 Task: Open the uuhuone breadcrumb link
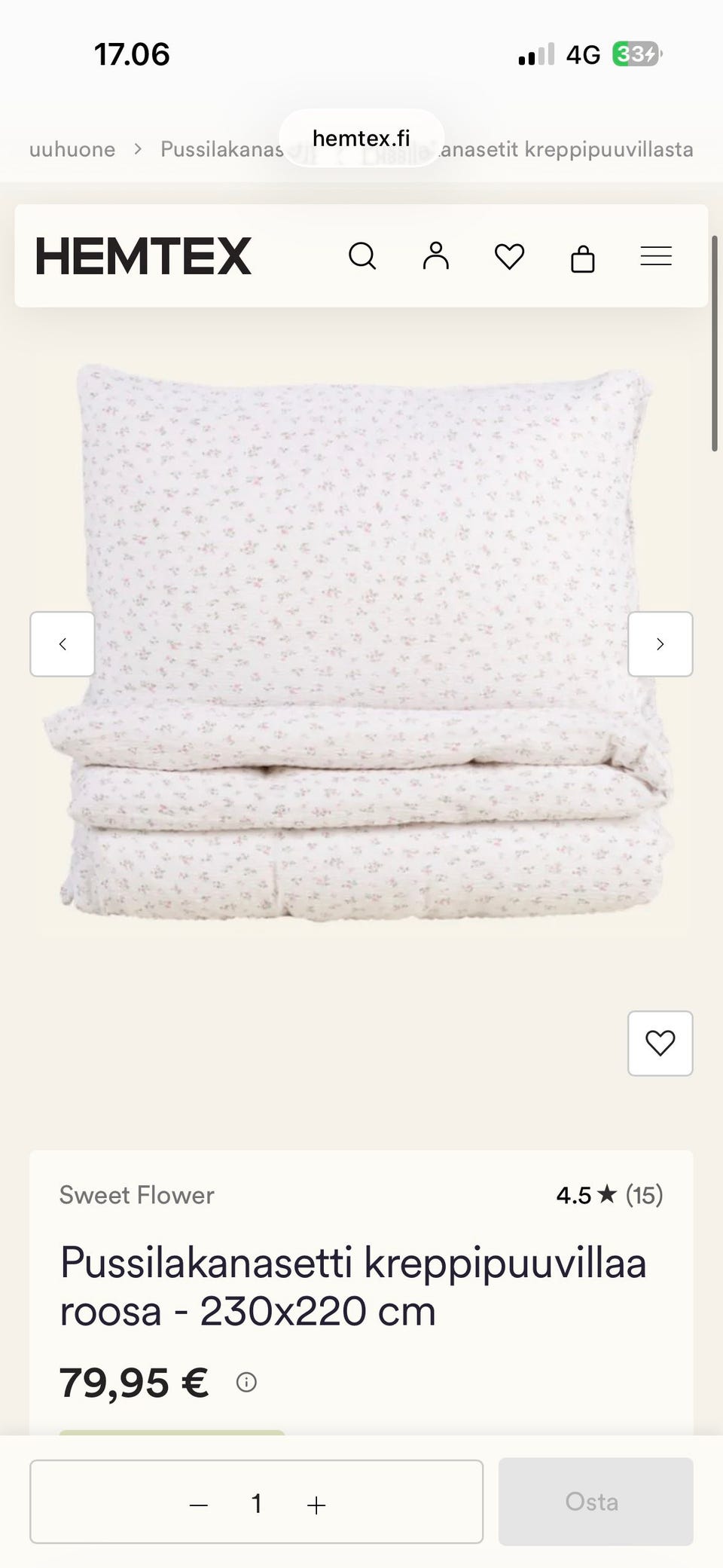[x=72, y=149]
